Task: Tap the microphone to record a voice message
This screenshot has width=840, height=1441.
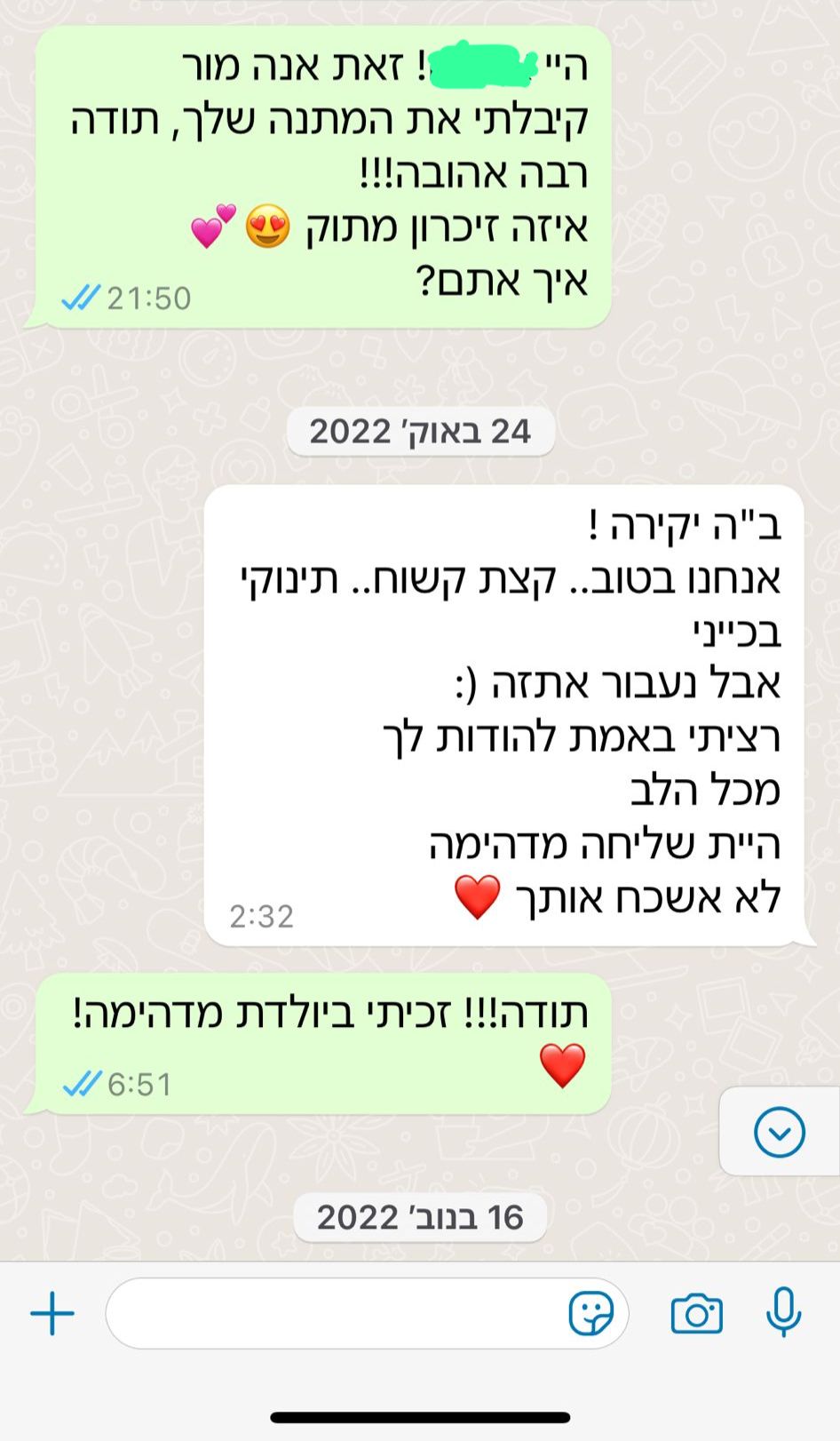Action: (x=783, y=1311)
